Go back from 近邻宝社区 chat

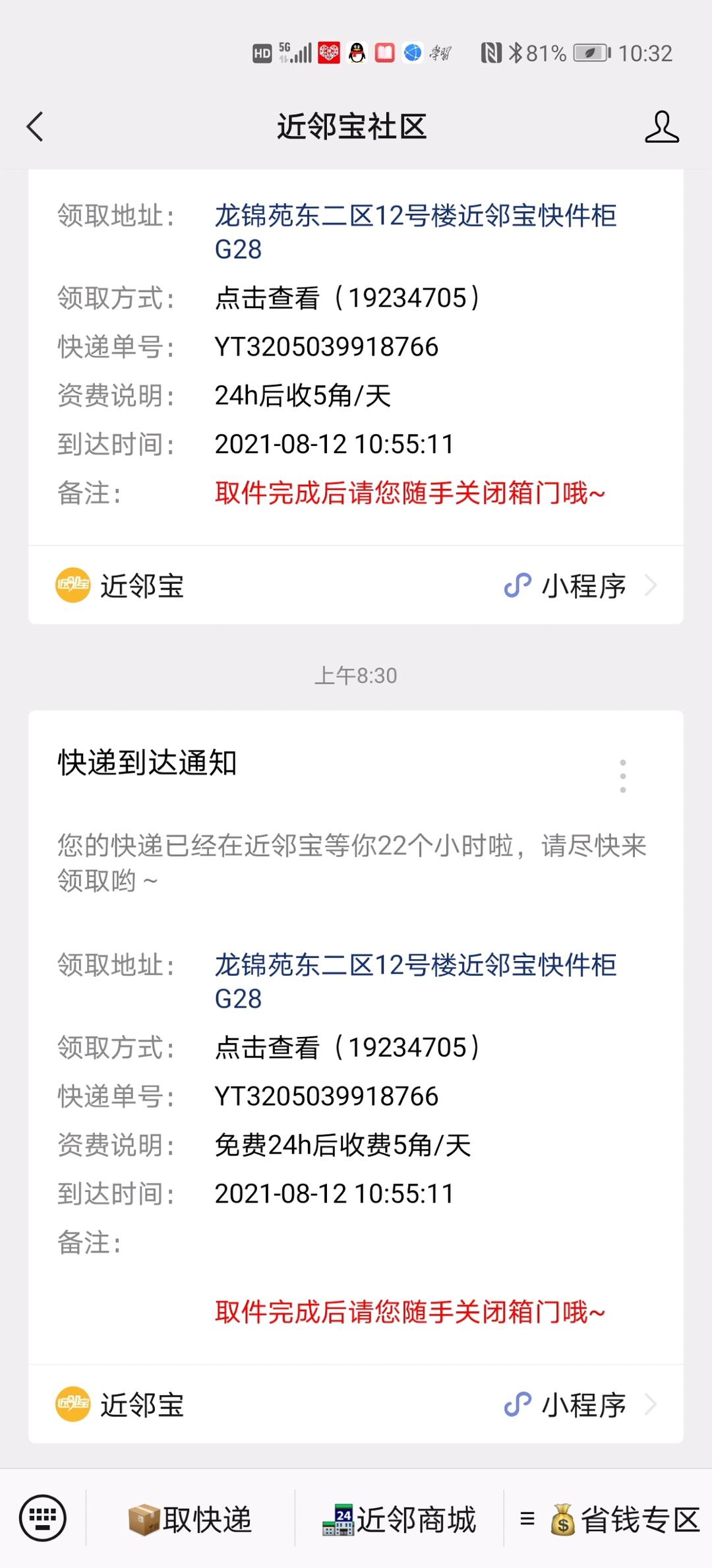36,127
